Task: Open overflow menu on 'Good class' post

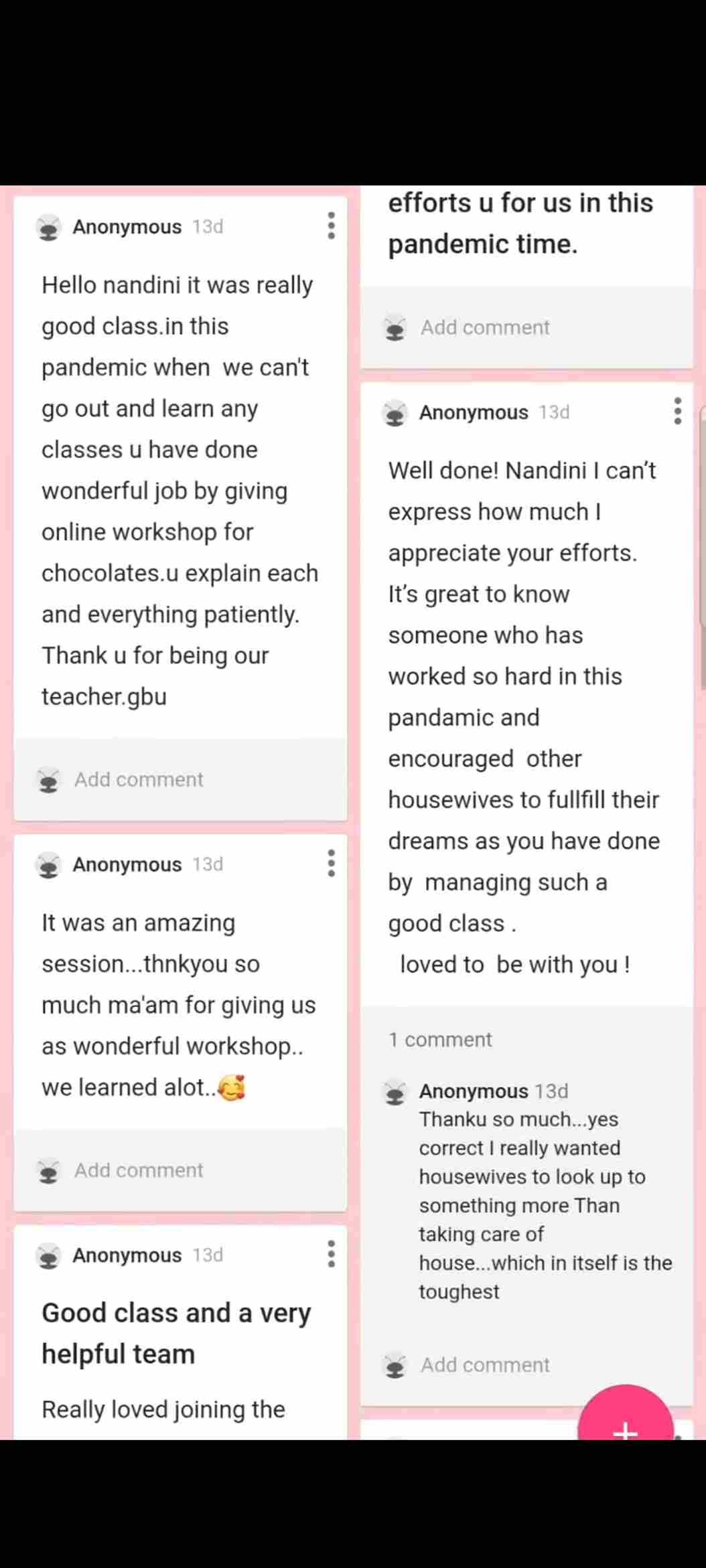Action: 331,1254
